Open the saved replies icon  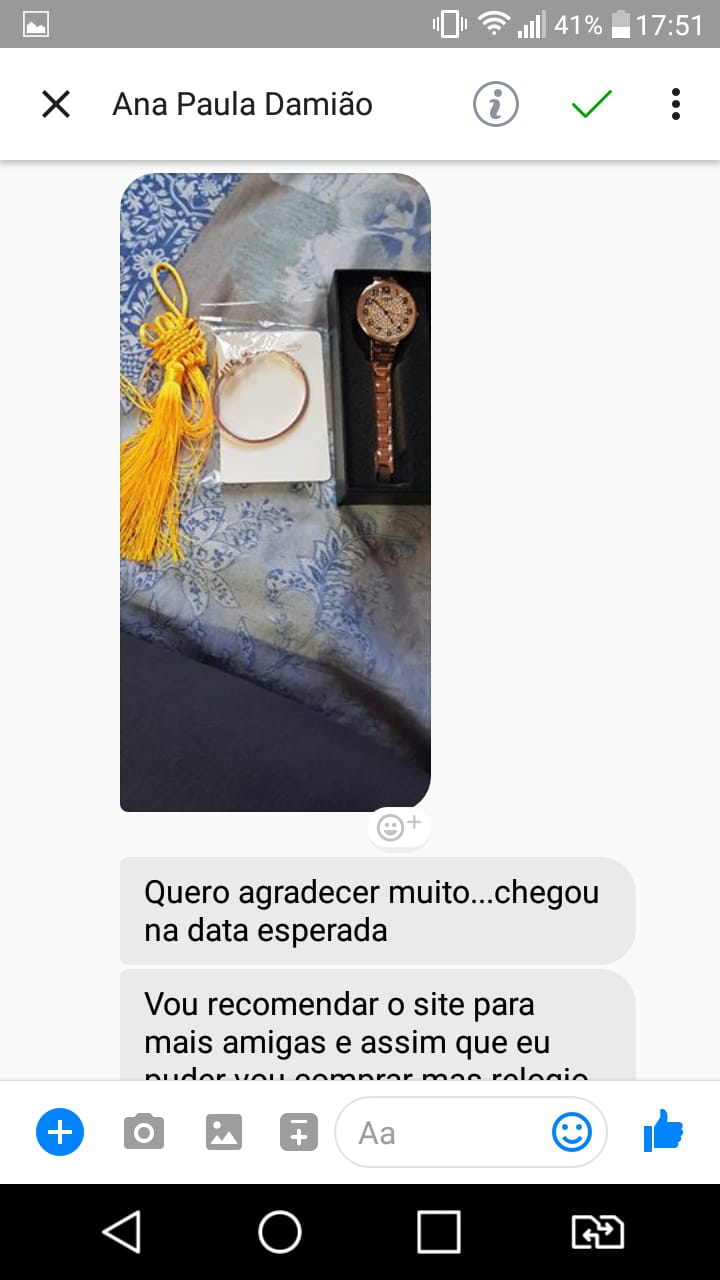(299, 1133)
